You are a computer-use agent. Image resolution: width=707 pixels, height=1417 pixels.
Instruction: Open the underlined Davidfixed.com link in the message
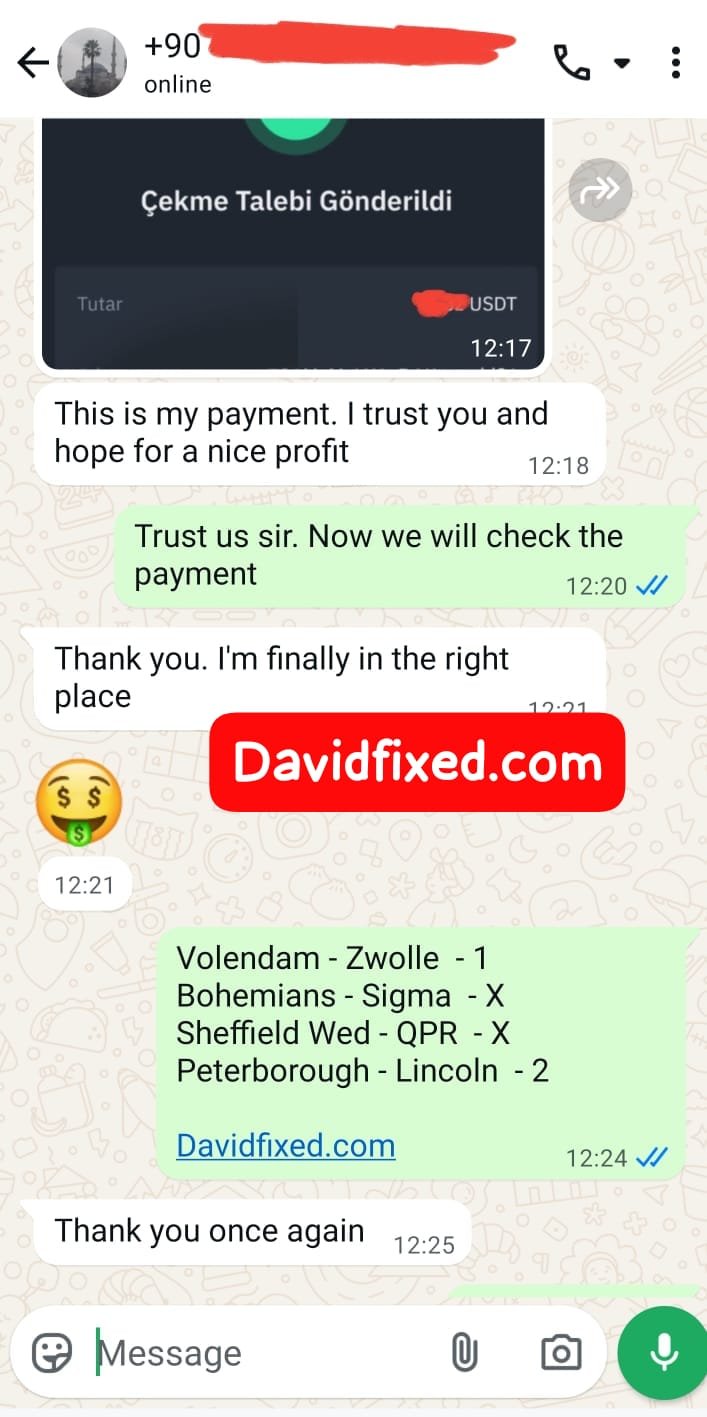pyautogui.click(x=285, y=1145)
